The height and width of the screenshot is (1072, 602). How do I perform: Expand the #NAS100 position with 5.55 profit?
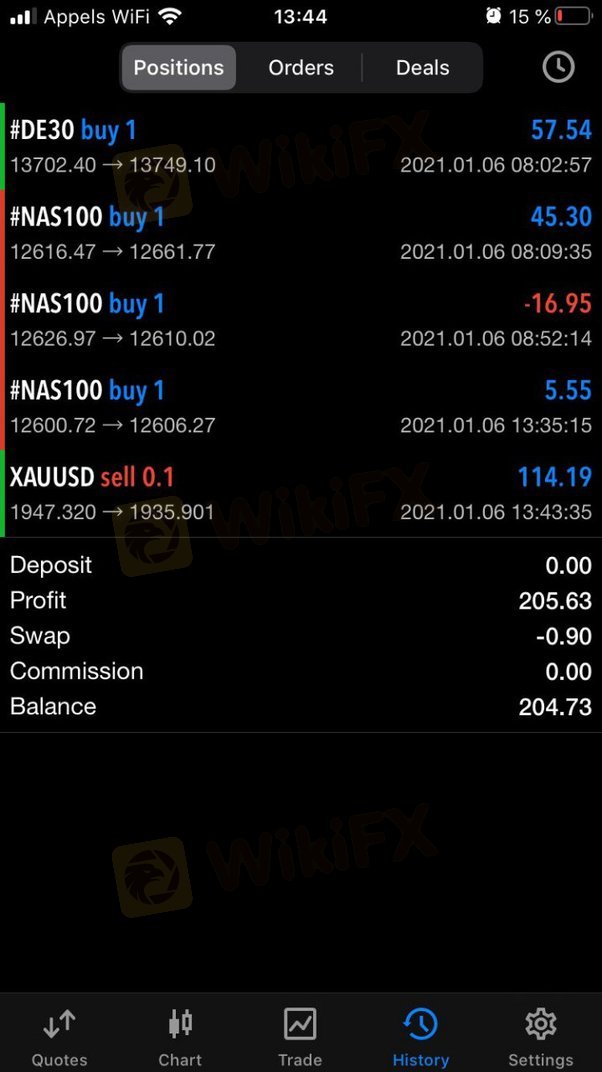tap(301, 407)
